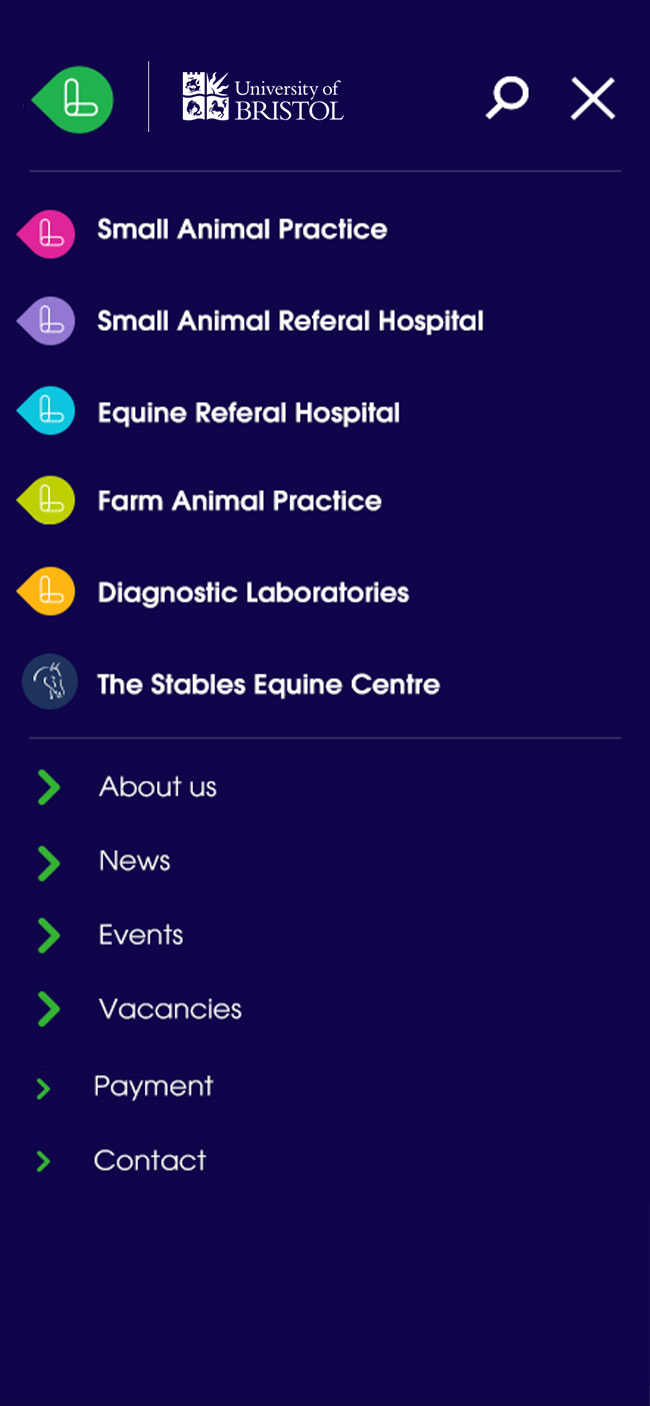Open the University of Bristol logo link
Screen dimensions: 650x1406
click(262, 97)
